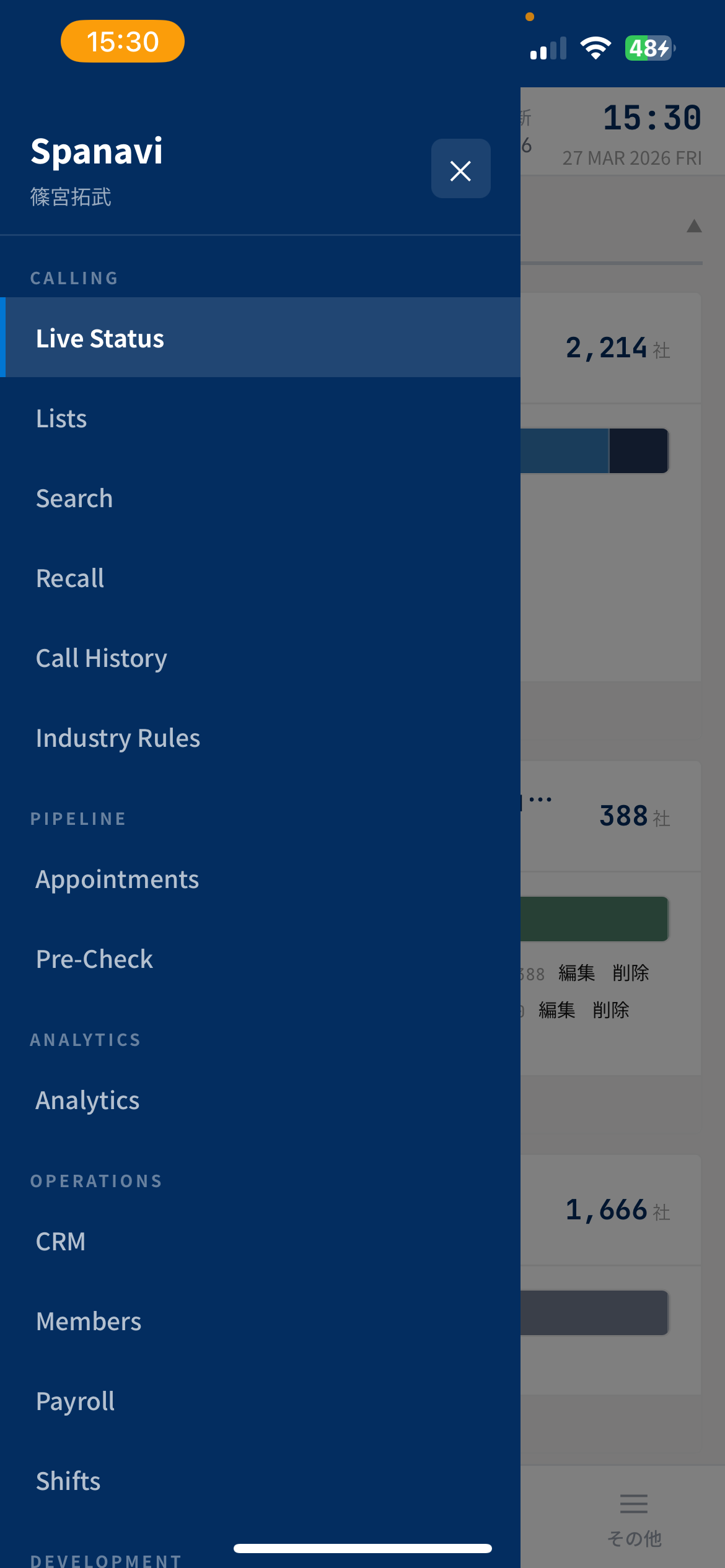725x1568 pixels.
Task: Select Lists in the sidebar
Action: point(61,417)
